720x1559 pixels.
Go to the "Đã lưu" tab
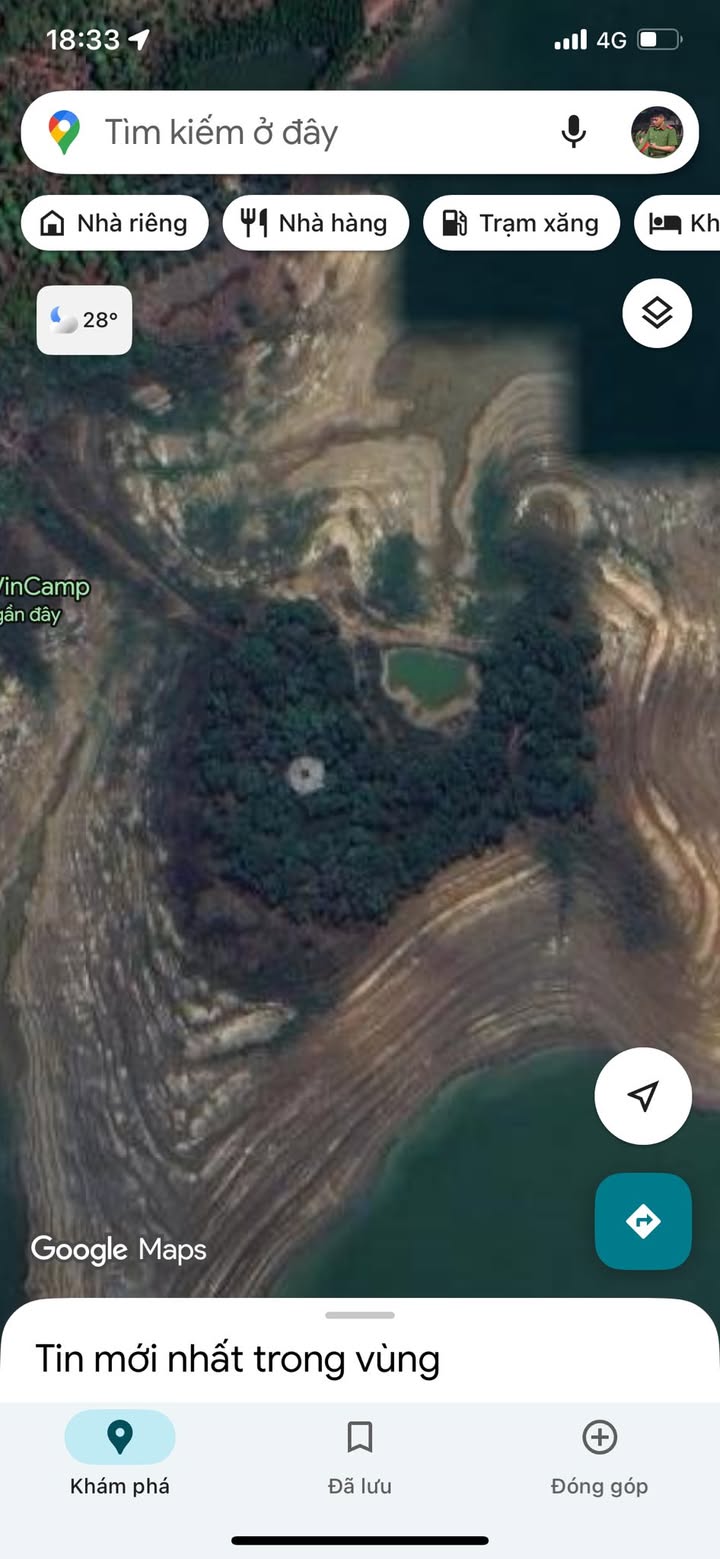click(x=360, y=1456)
